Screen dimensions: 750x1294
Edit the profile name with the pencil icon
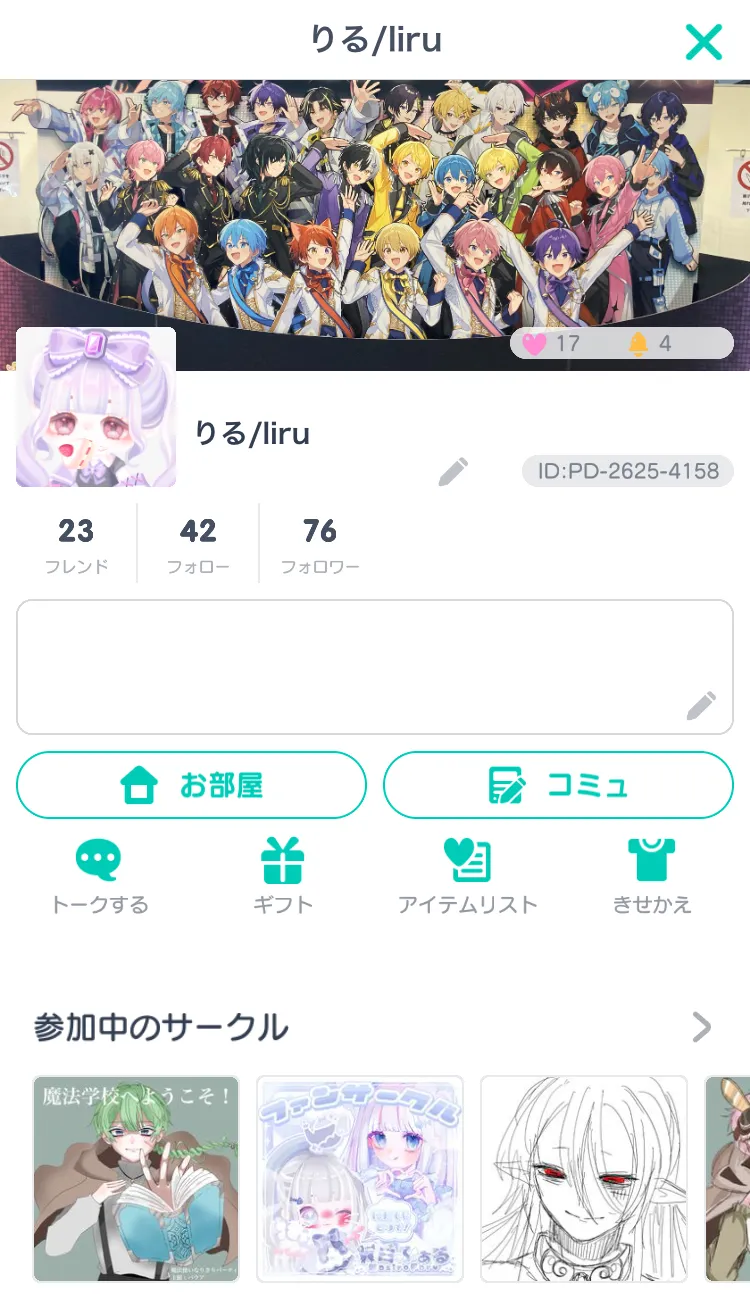click(453, 472)
